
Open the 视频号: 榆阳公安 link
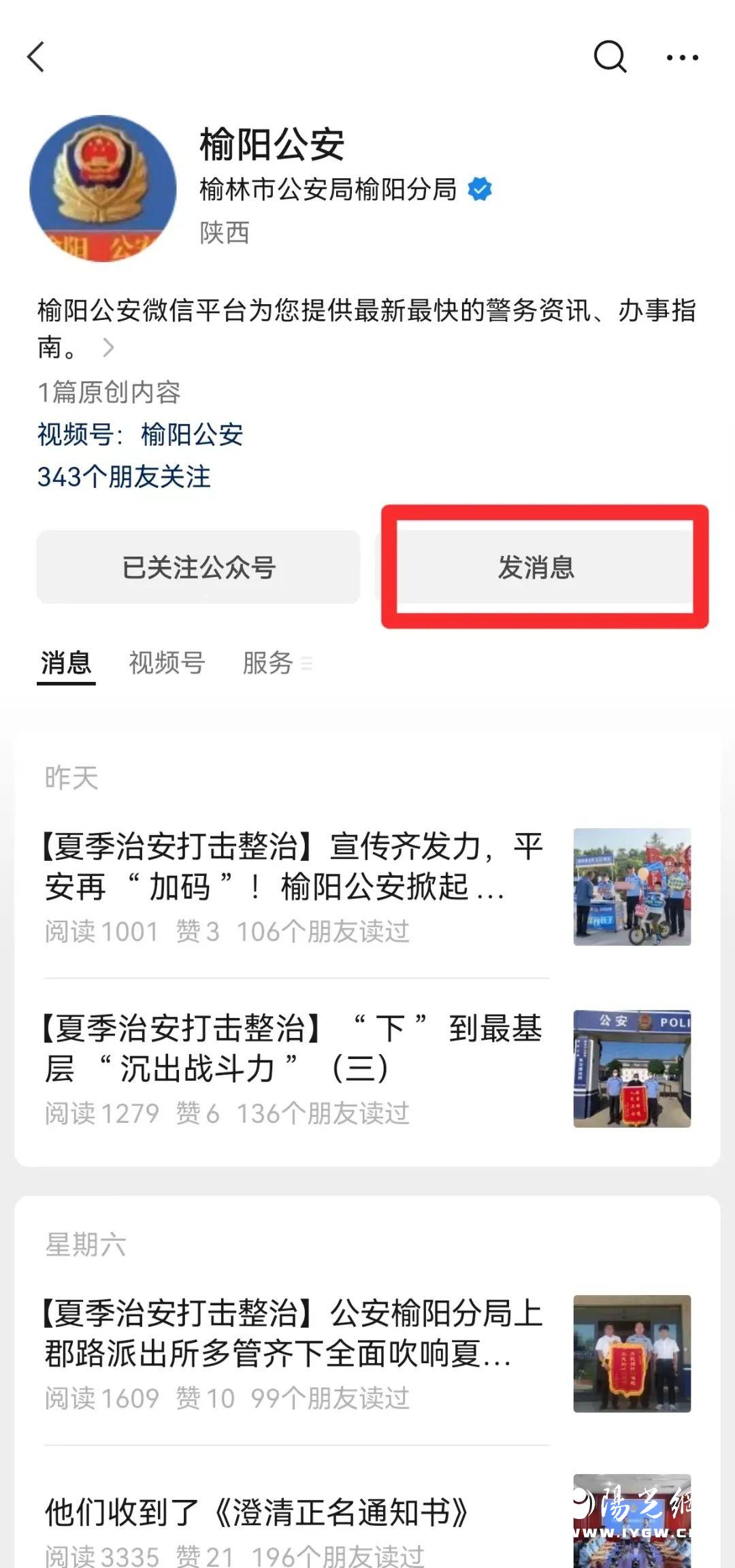(140, 434)
